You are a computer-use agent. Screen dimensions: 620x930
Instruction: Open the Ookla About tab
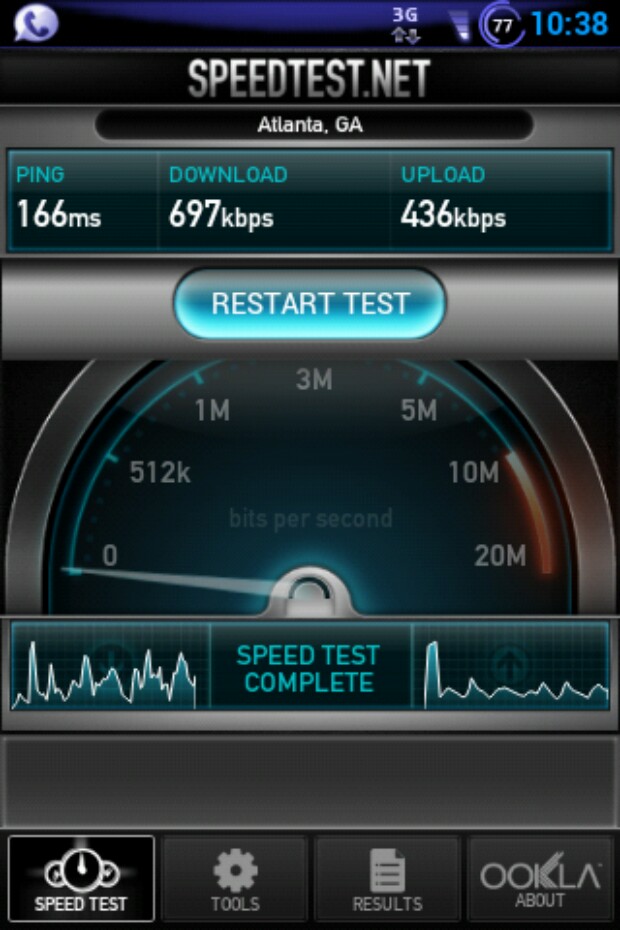pos(540,878)
